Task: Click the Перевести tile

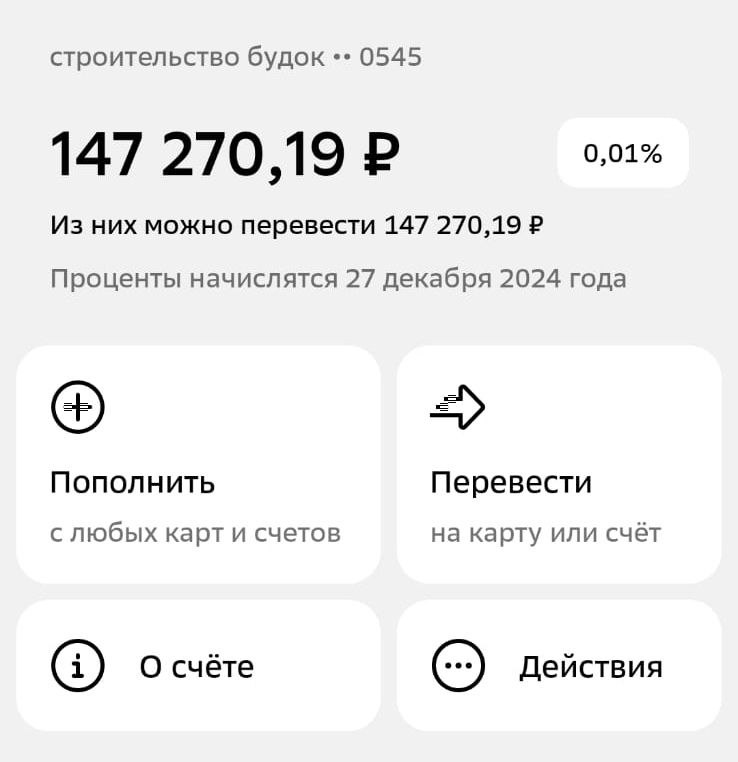Action: pos(558,462)
